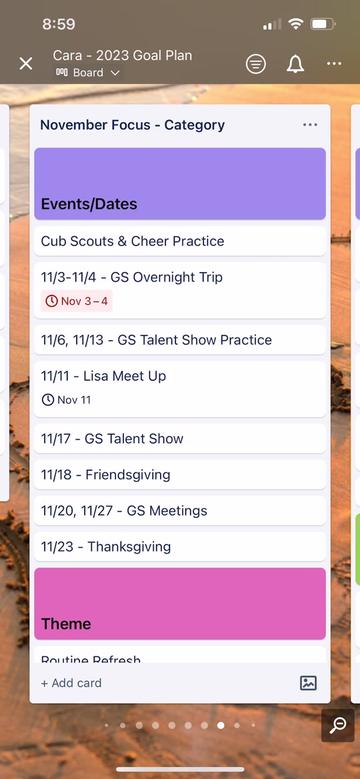Close the Cara - 2023 Goal Plan board
The image size is (360, 779).
click(26, 64)
